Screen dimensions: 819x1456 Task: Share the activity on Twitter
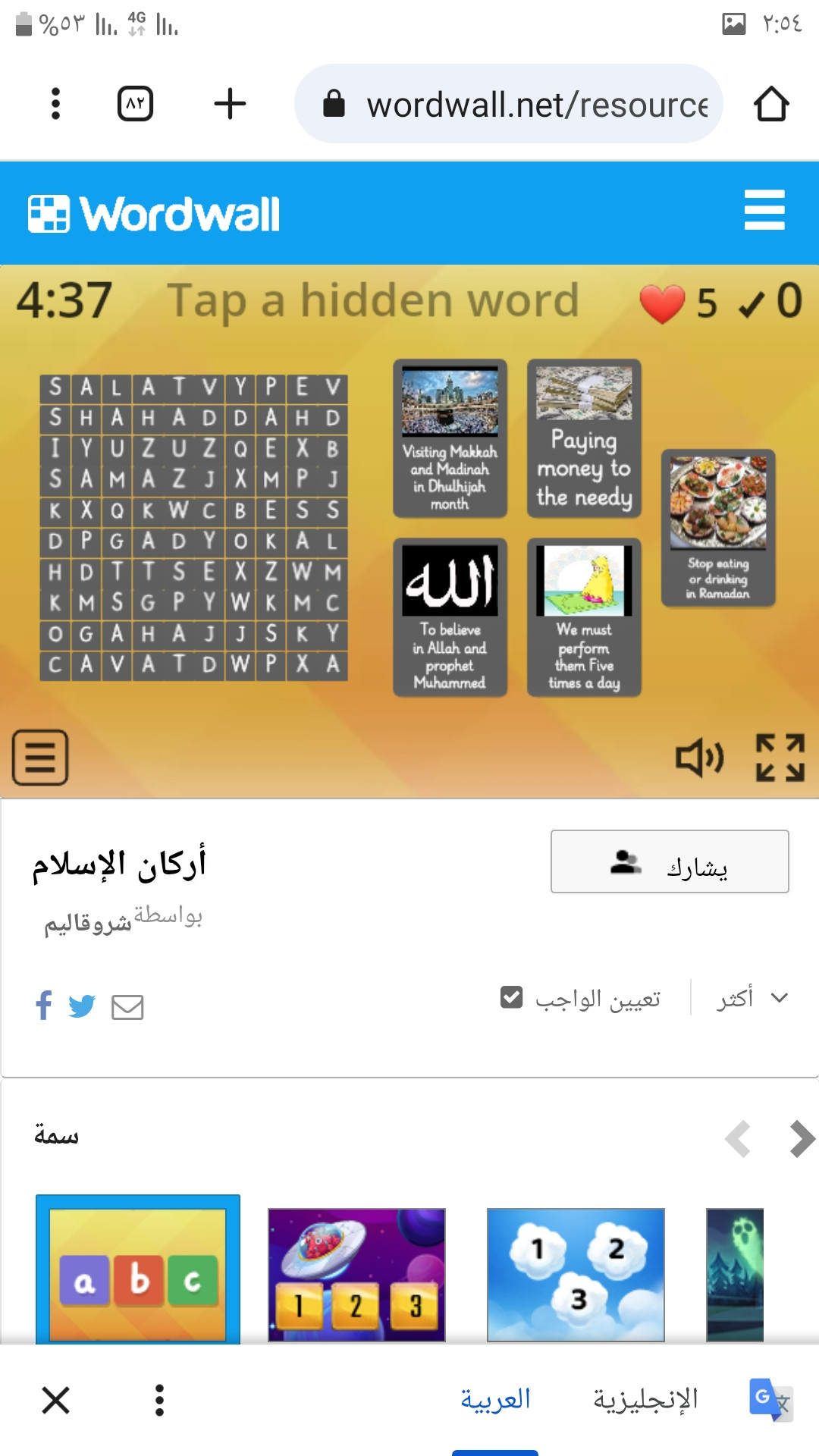tap(82, 1006)
